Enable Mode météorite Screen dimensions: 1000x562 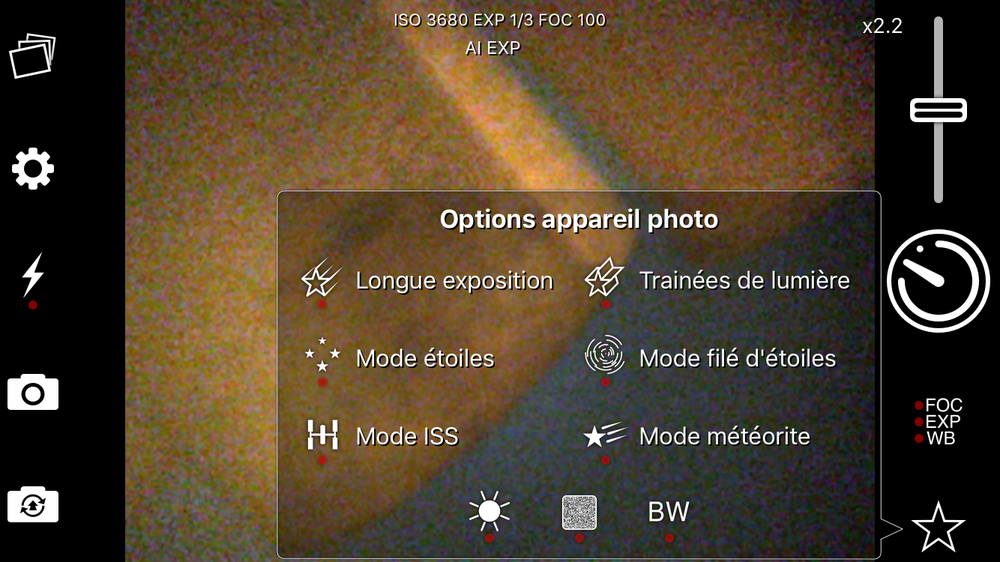coord(697,436)
